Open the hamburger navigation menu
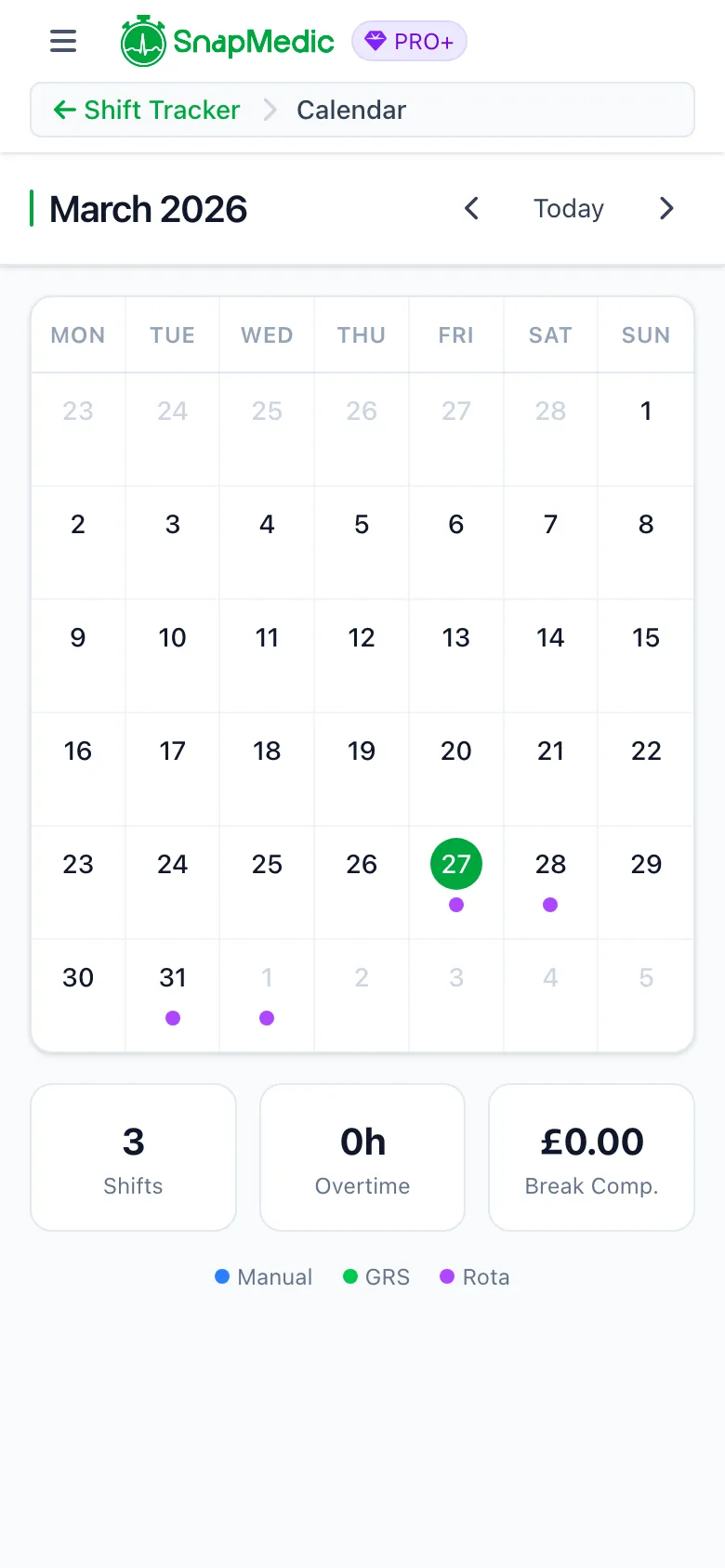The height and width of the screenshot is (1568, 725). point(62,41)
